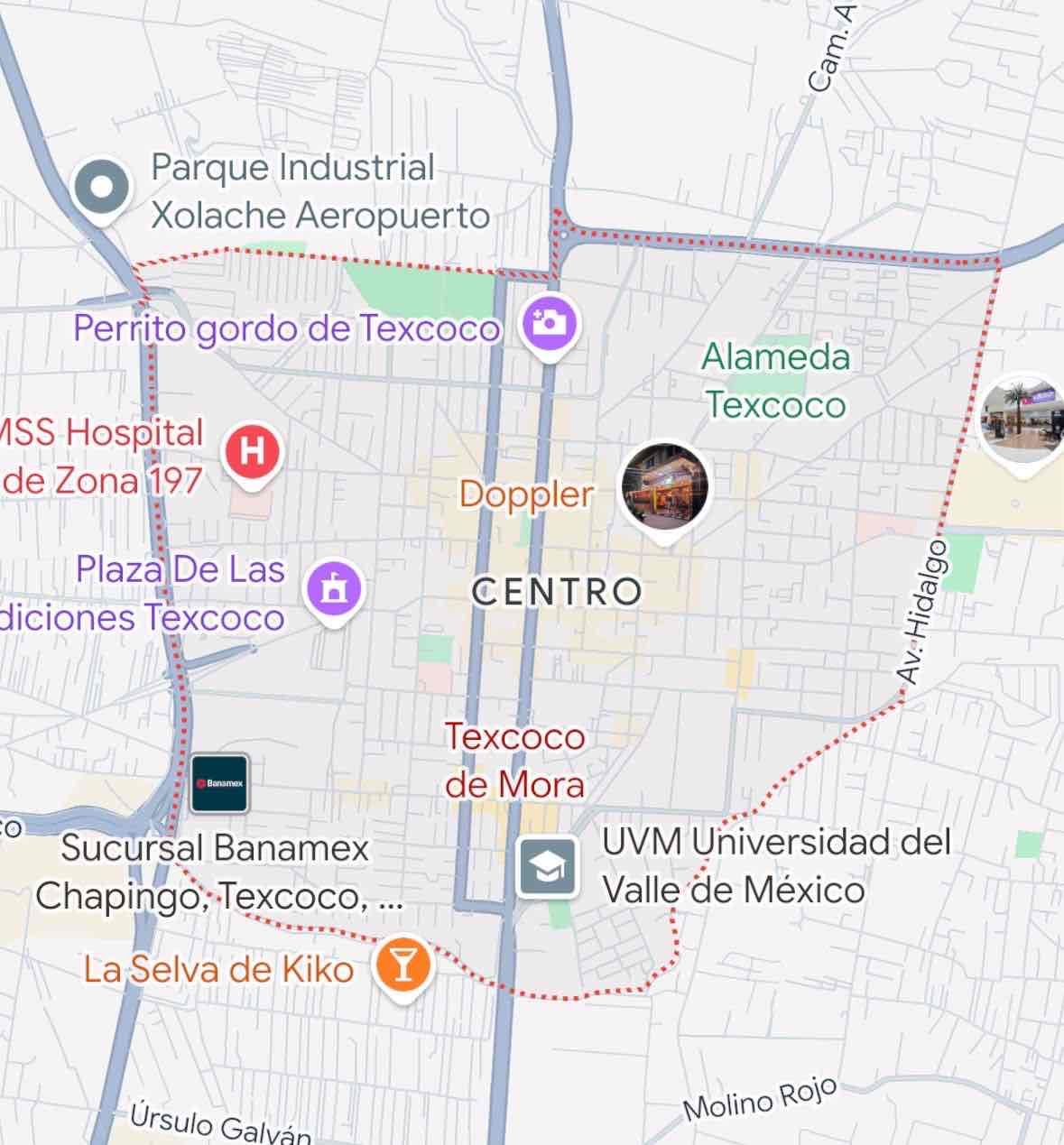Screen dimensions: 1064x1145
Task: Select the Perrito gordo de Texcoco camera pin
Action: tap(549, 323)
